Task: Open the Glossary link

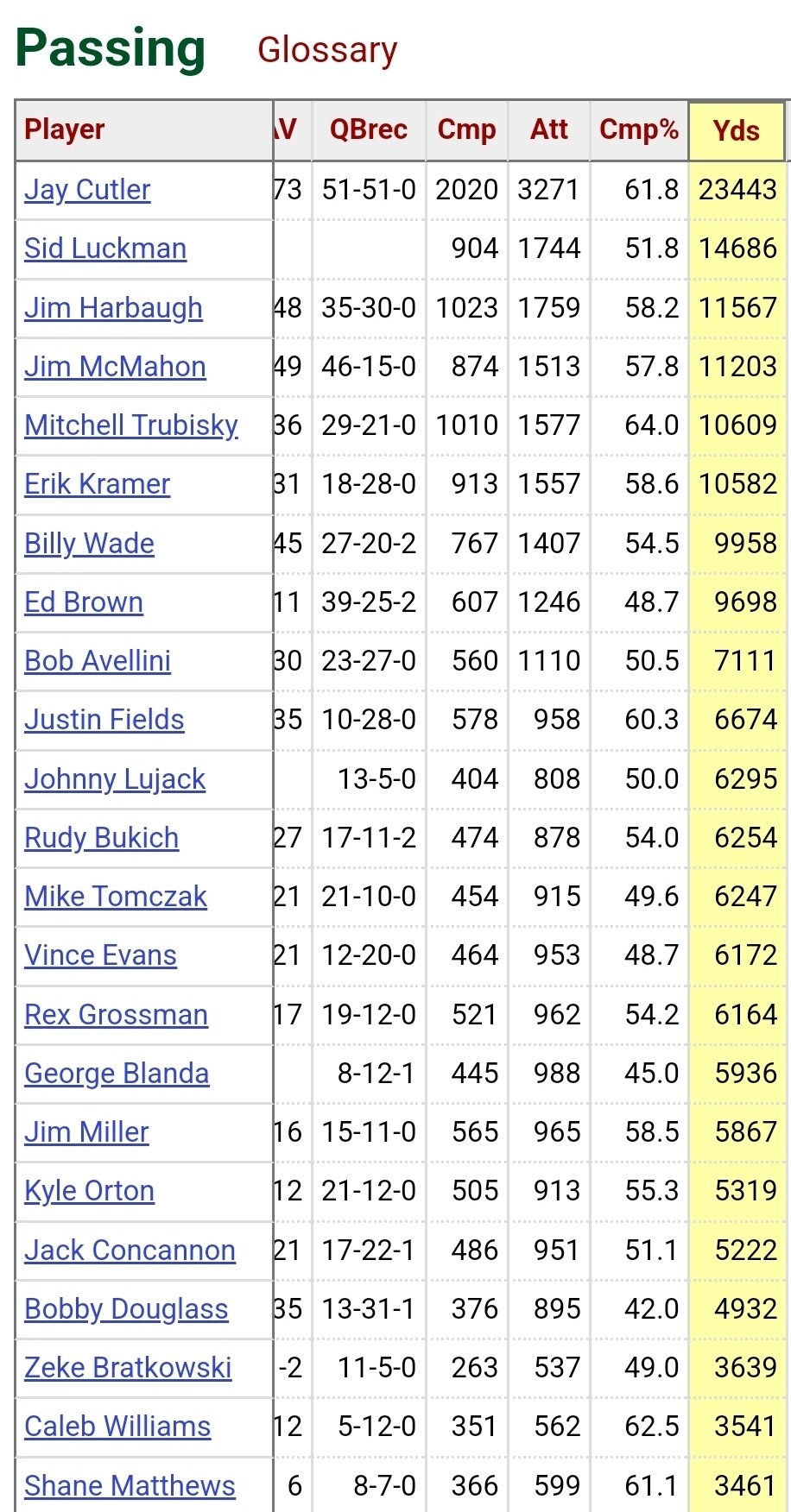Action: click(x=327, y=50)
